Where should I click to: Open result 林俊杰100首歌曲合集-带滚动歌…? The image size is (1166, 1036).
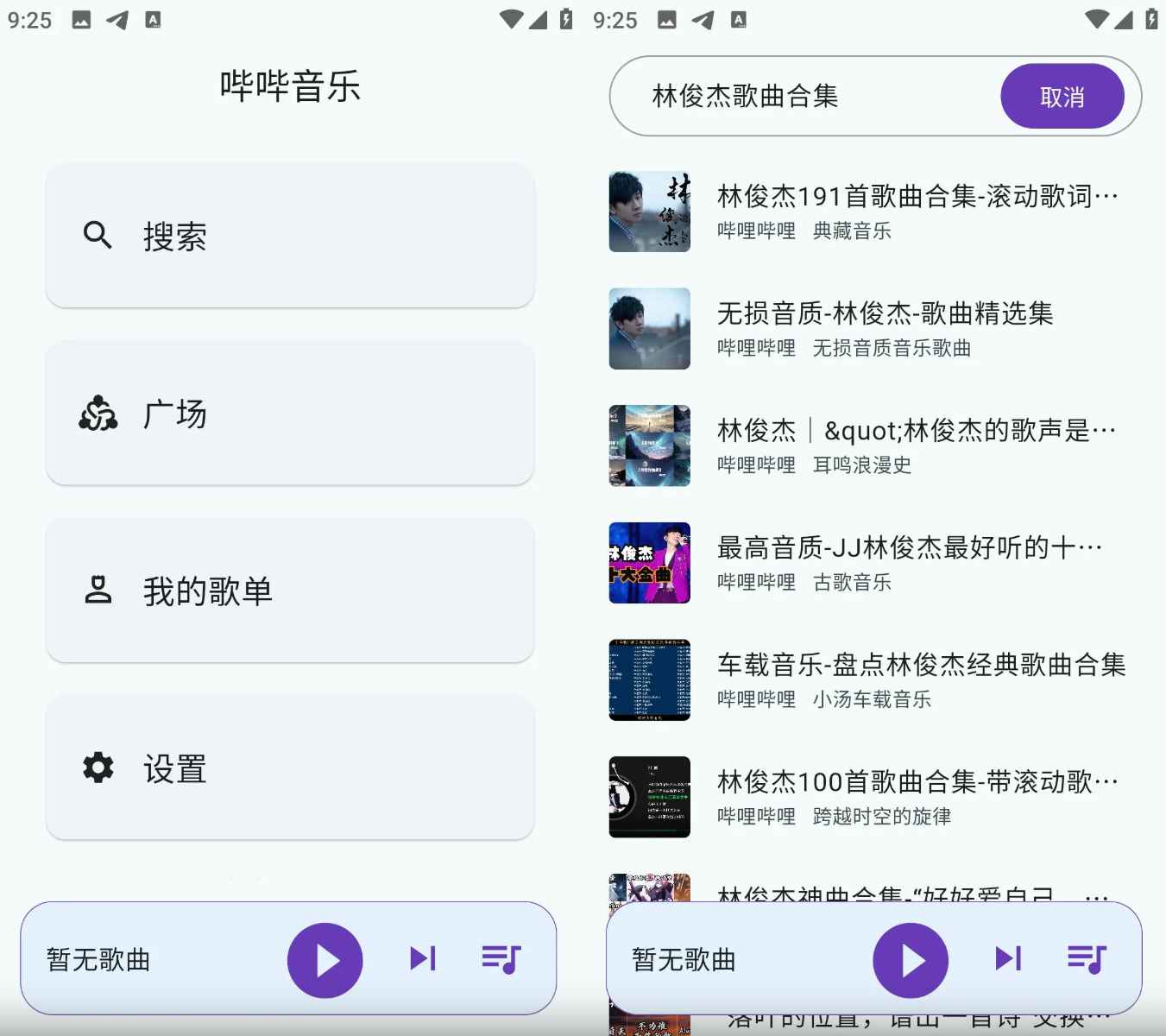[872, 797]
